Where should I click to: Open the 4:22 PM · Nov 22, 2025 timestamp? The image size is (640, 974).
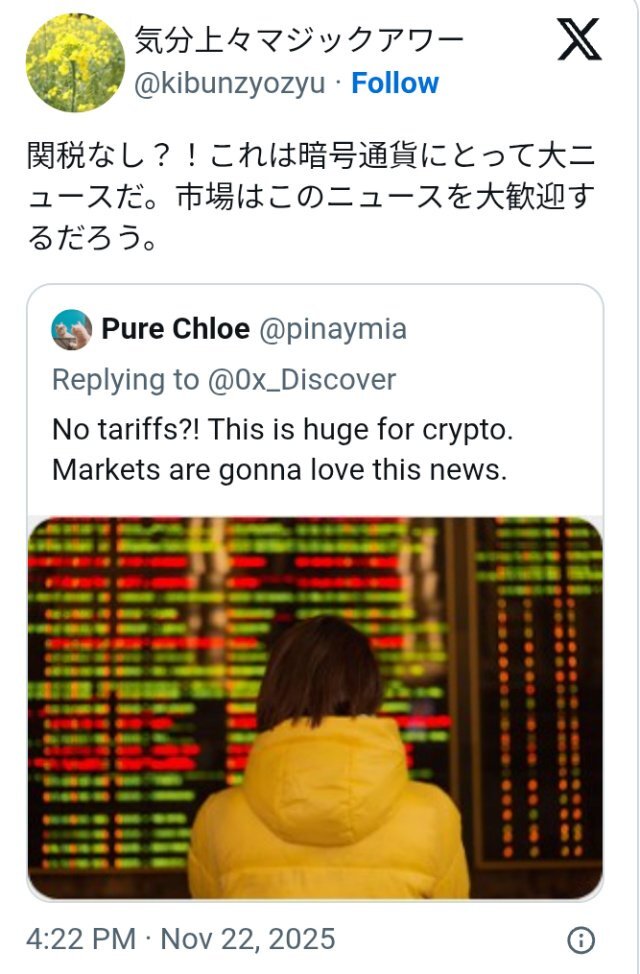click(180, 940)
